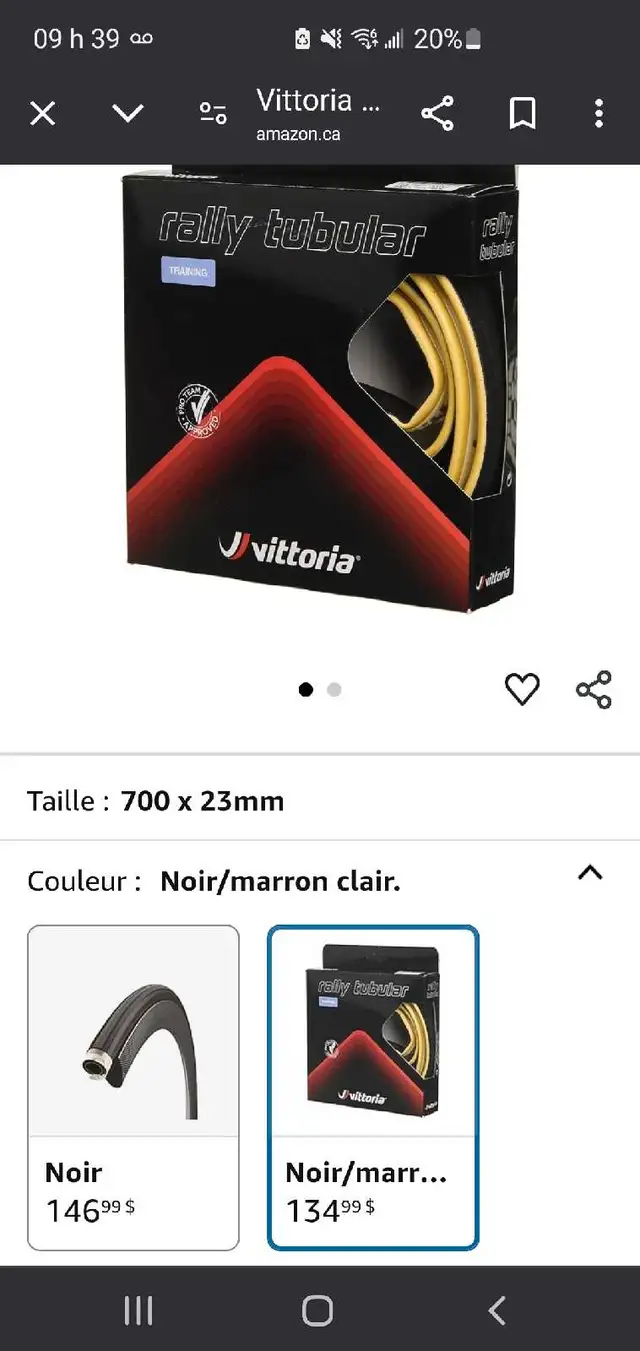Tap the second image page indicator dot
The height and width of the screenshot is (1351, 640).
[x=334, y=689]
